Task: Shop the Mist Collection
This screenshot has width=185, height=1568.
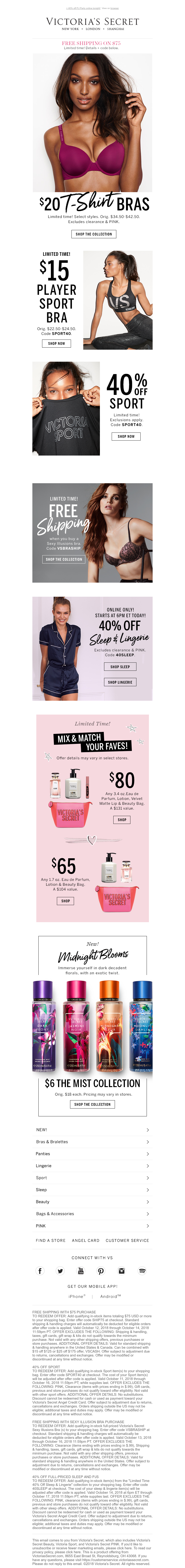Action: pos(92,1104)
